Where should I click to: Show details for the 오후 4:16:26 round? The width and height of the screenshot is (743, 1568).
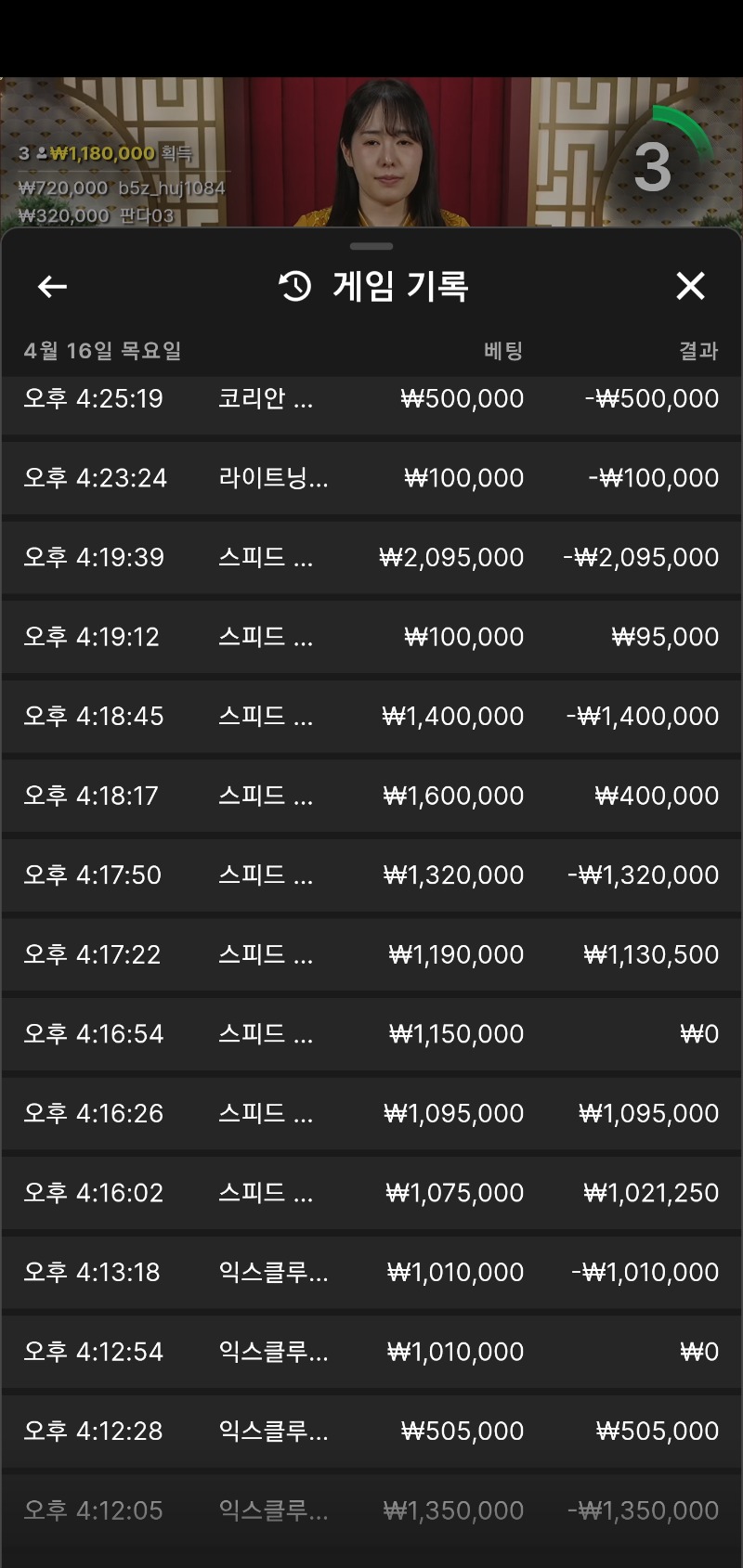pos(371,1113)
